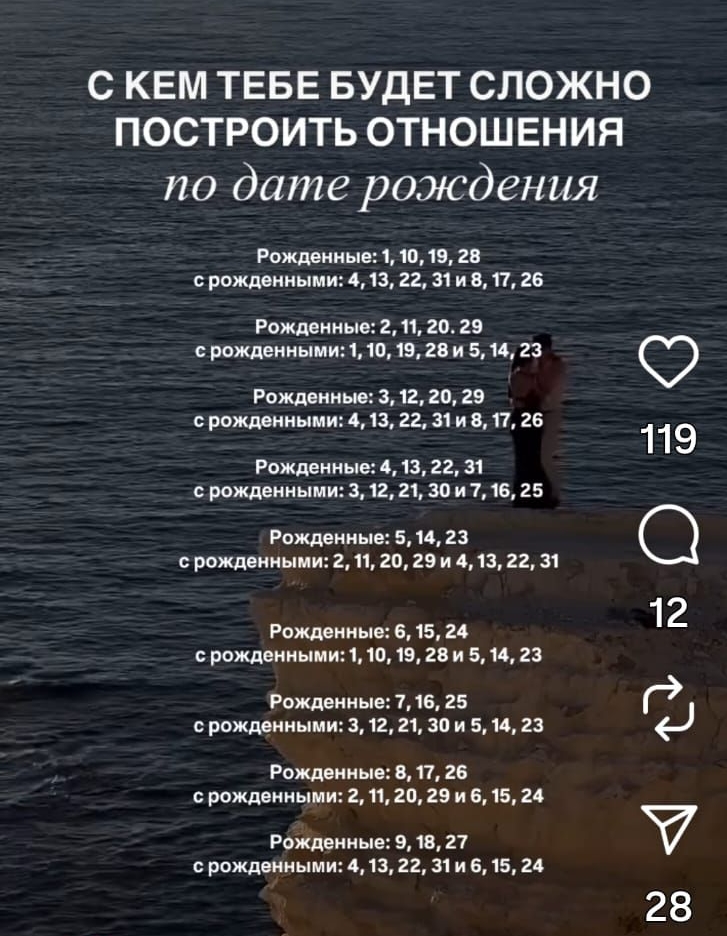Share the reel via the paper plane icon

click(668, 830)
